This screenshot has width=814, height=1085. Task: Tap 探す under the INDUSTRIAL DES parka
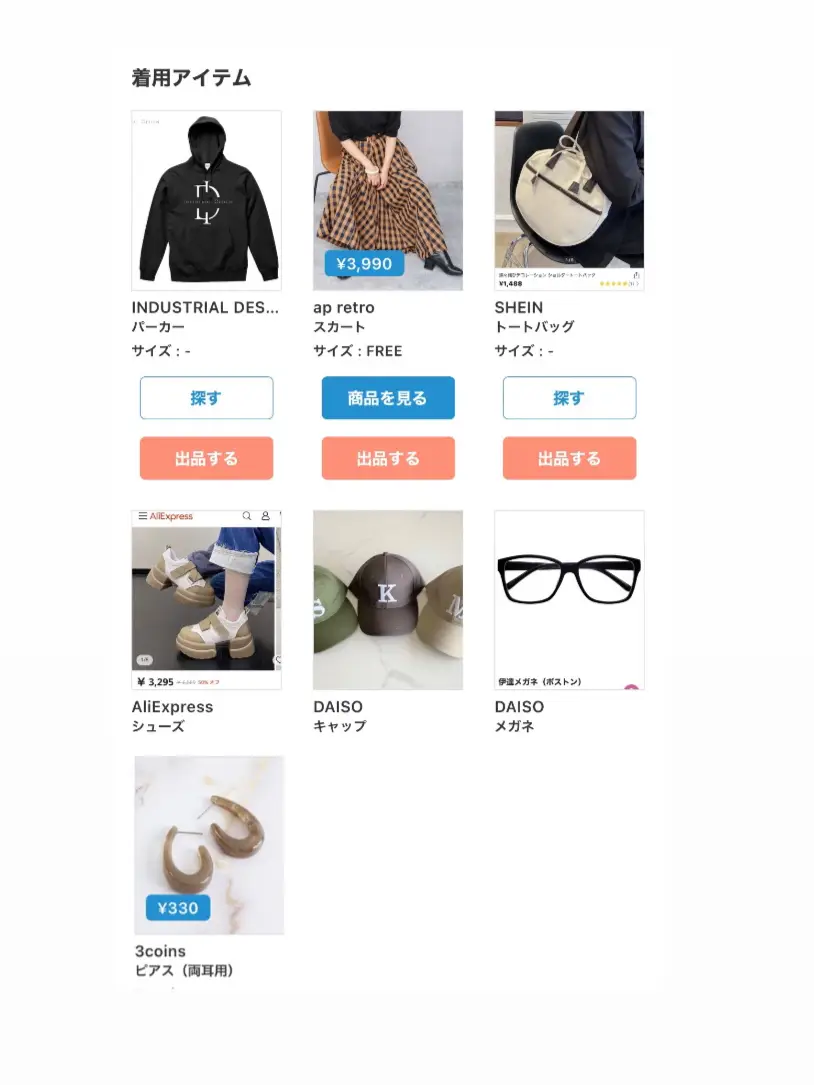coord(206,398)
